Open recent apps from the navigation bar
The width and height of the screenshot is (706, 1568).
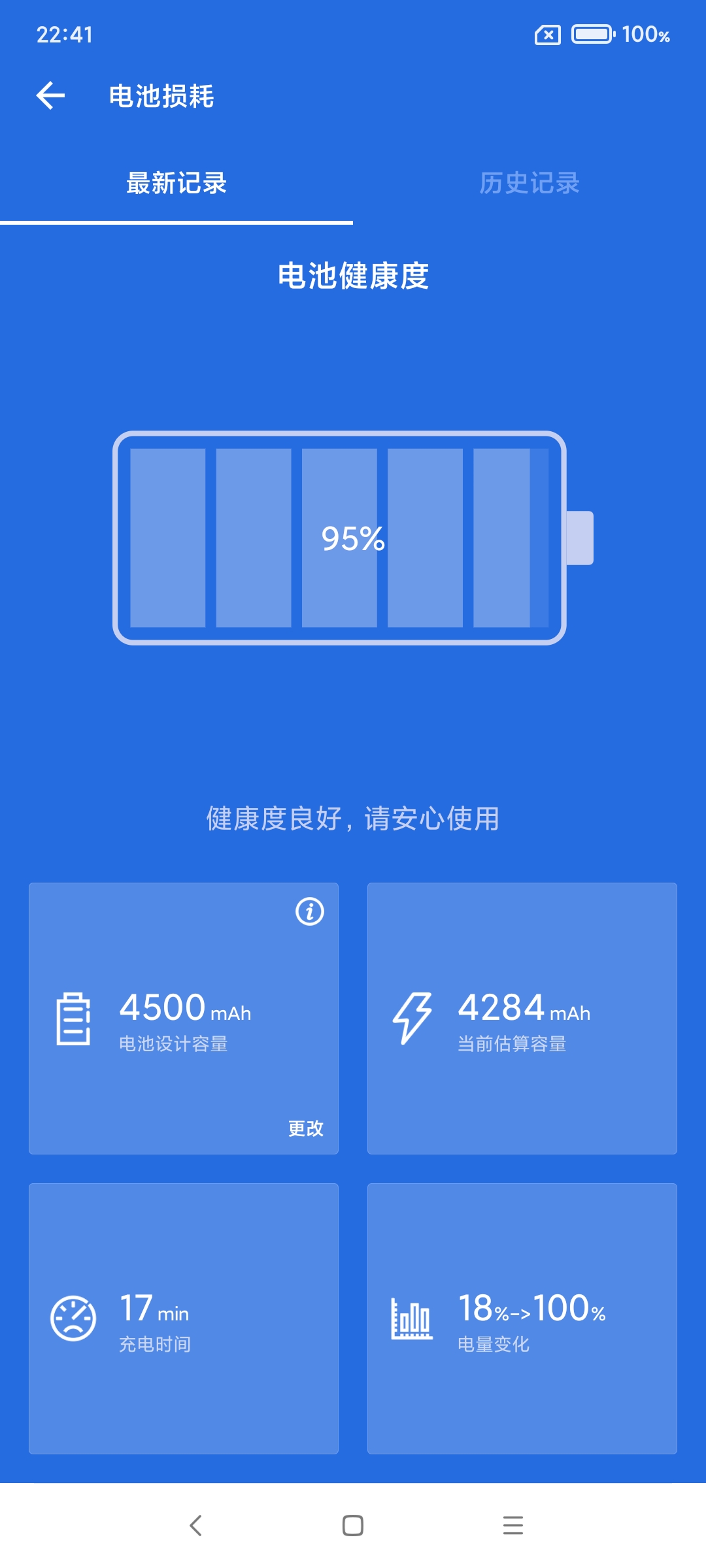pos(513,1526)
